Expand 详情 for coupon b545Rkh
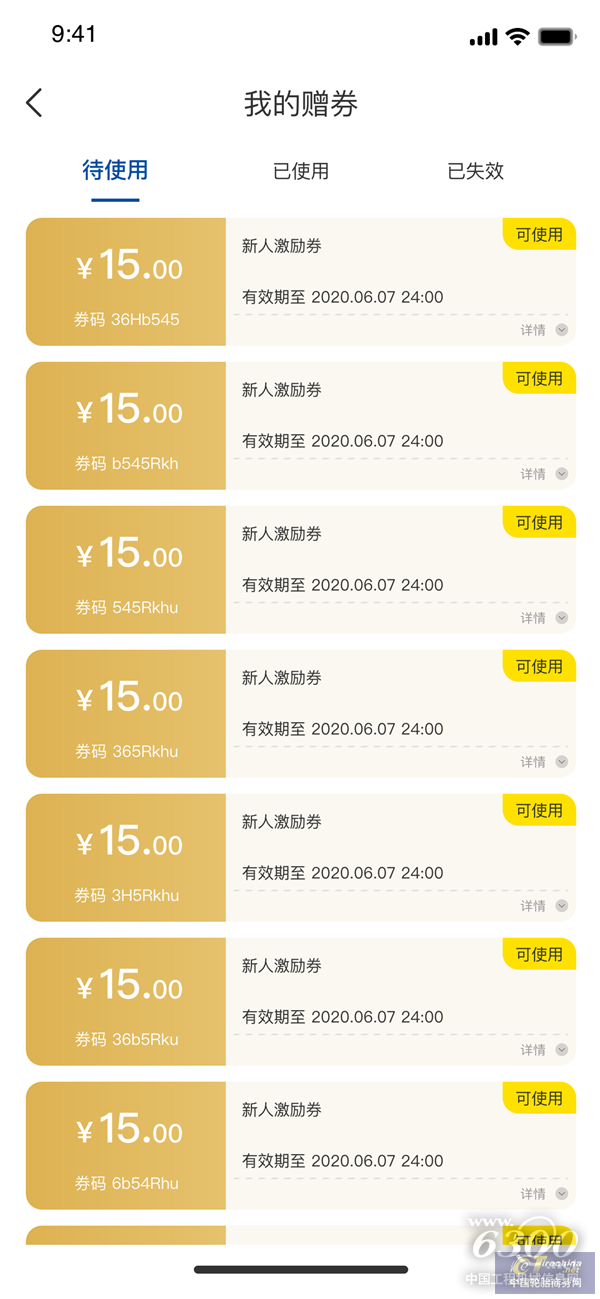This screenshot has height=1299, width=600. pos(544,474)
